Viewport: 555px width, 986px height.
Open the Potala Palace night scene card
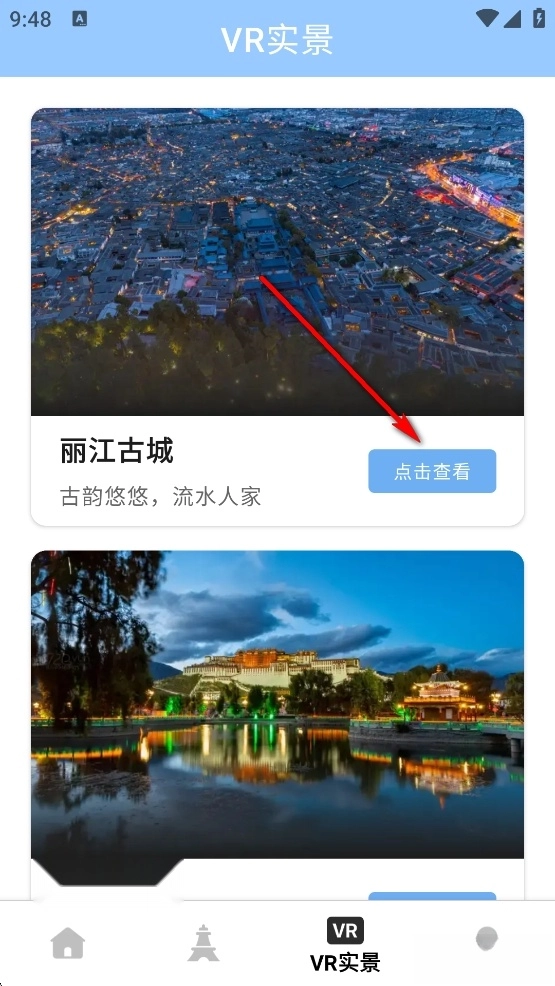(x=277, y=725)
